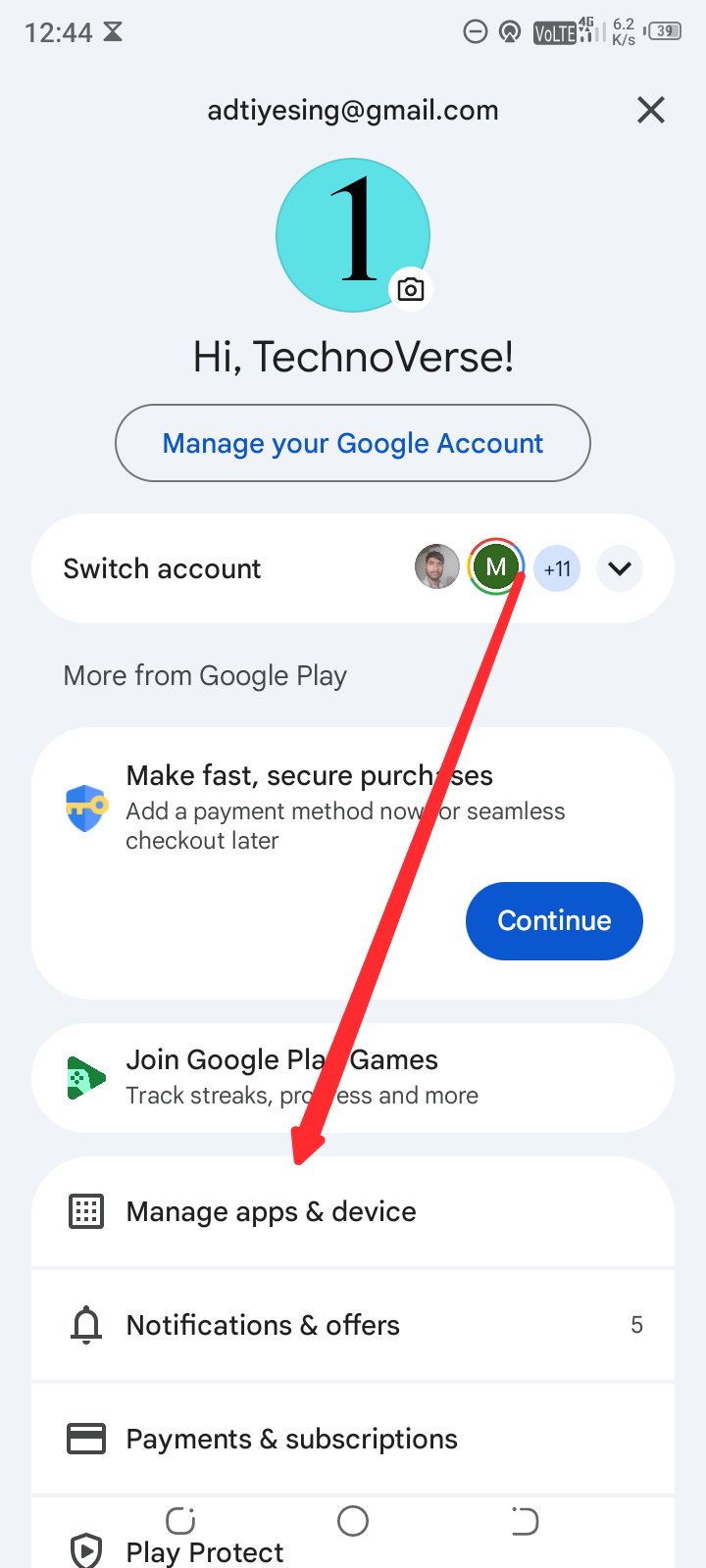Switch to the account with M avatar
The image size is (706, 1568).
coord(496,566)
